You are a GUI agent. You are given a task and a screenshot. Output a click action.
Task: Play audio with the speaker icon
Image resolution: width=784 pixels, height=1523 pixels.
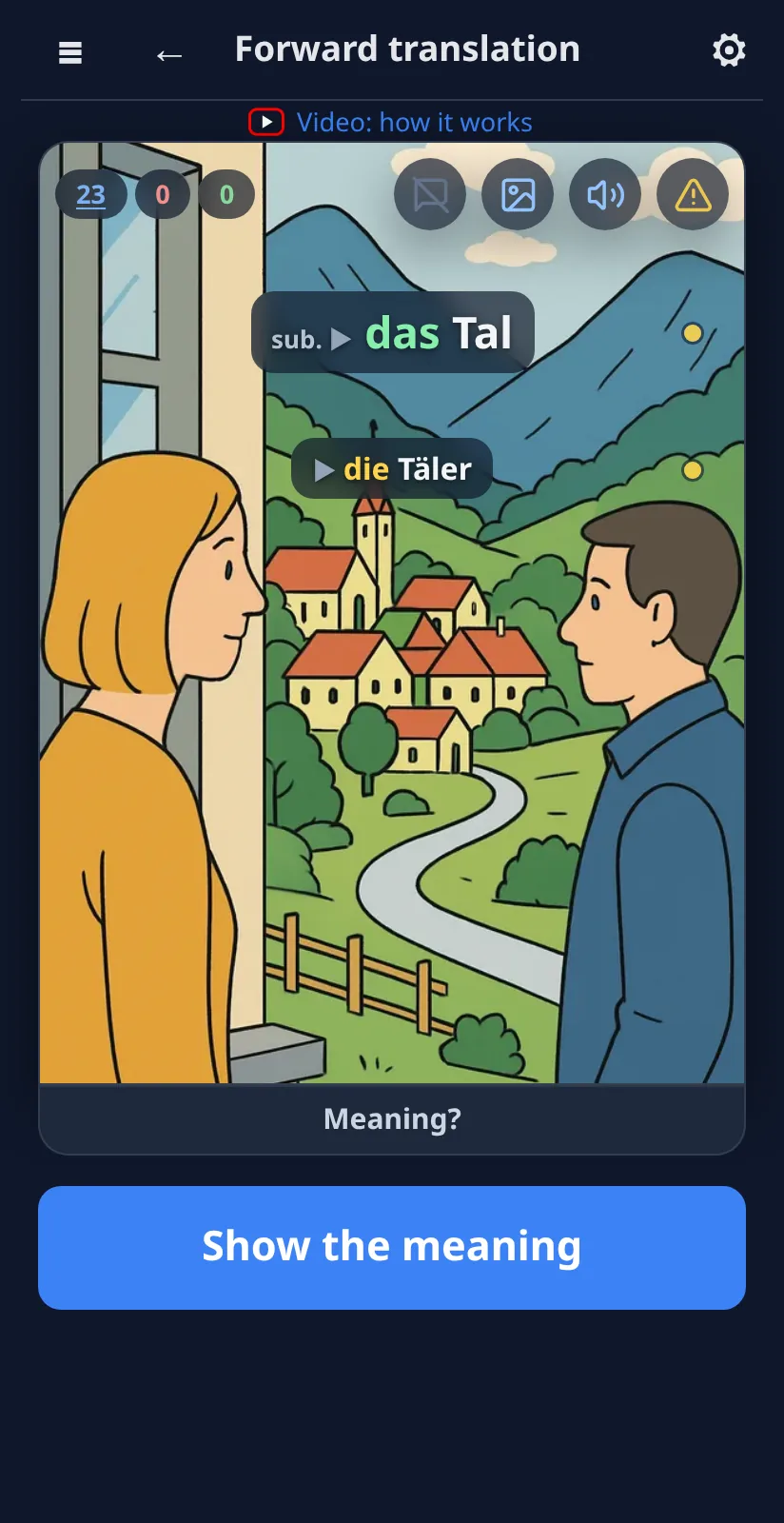[605, 195]
